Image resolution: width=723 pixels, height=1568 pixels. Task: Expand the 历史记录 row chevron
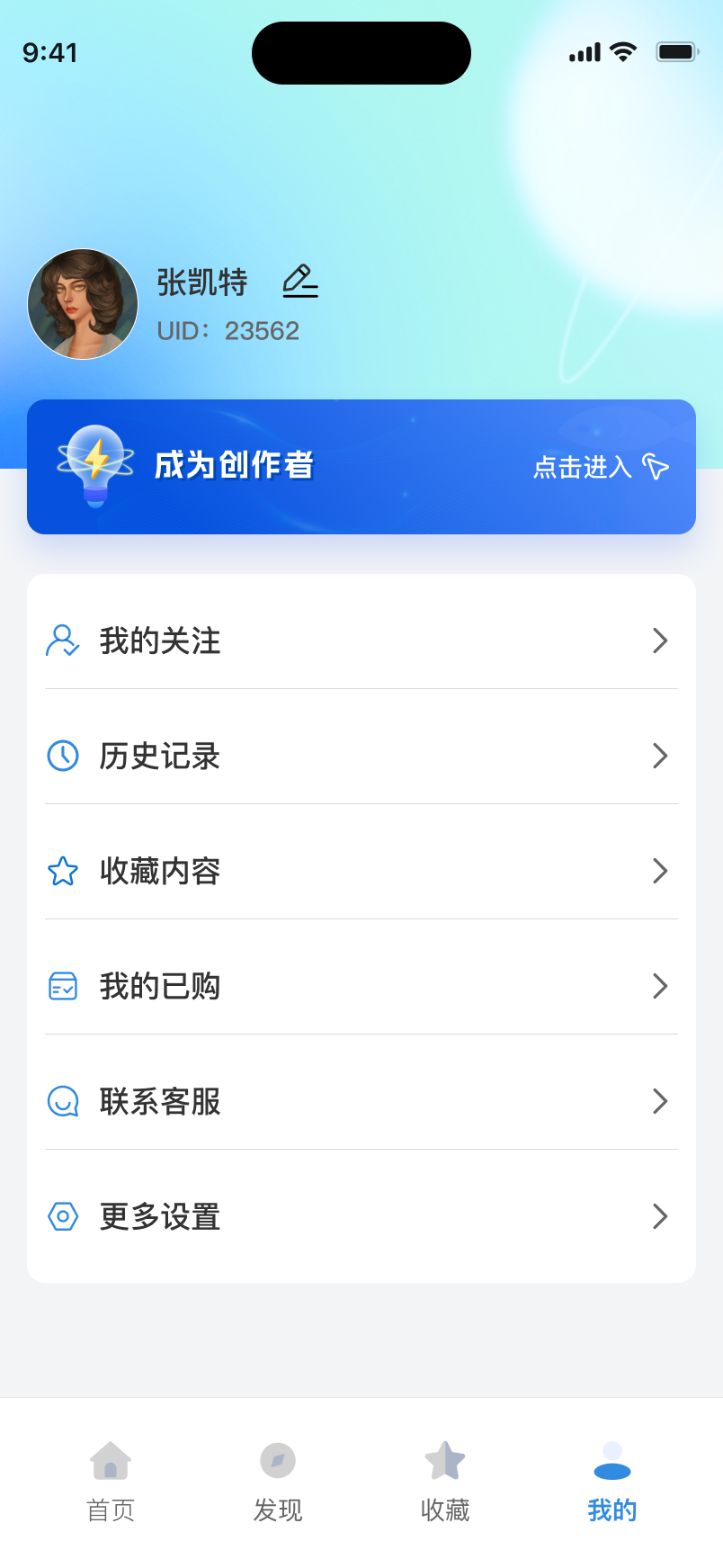point(661,756)
